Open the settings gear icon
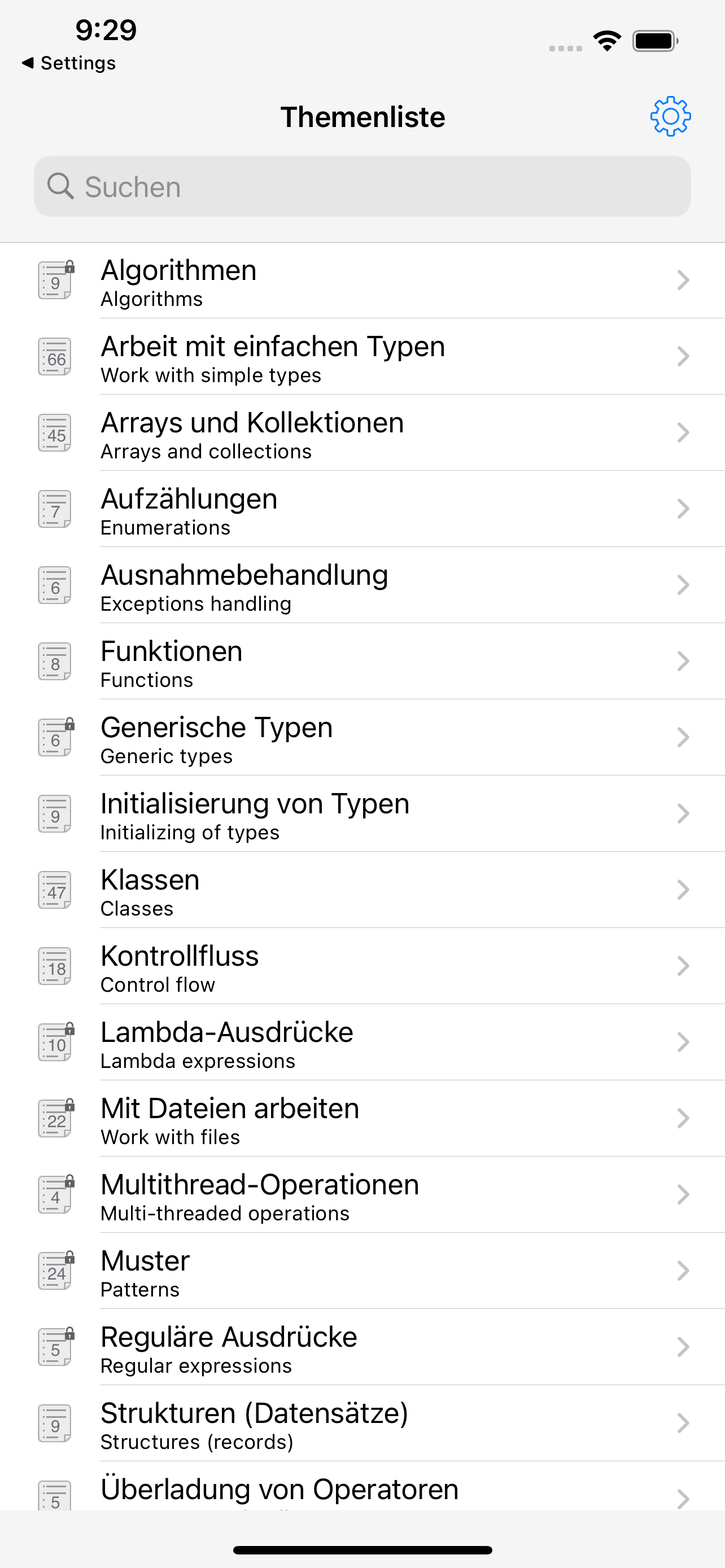725x1568 pixels. [670, 116]
